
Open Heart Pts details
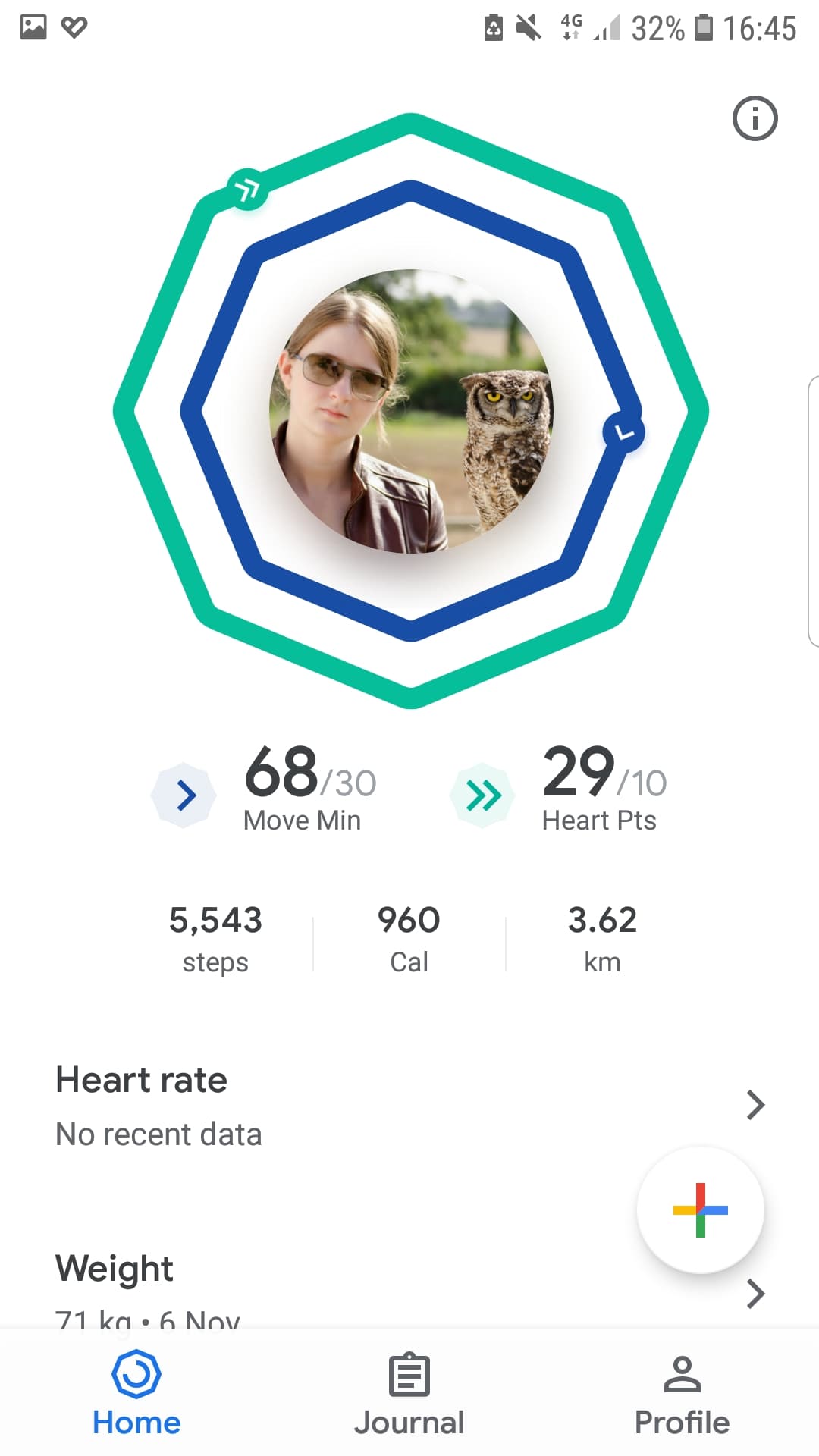559,789
